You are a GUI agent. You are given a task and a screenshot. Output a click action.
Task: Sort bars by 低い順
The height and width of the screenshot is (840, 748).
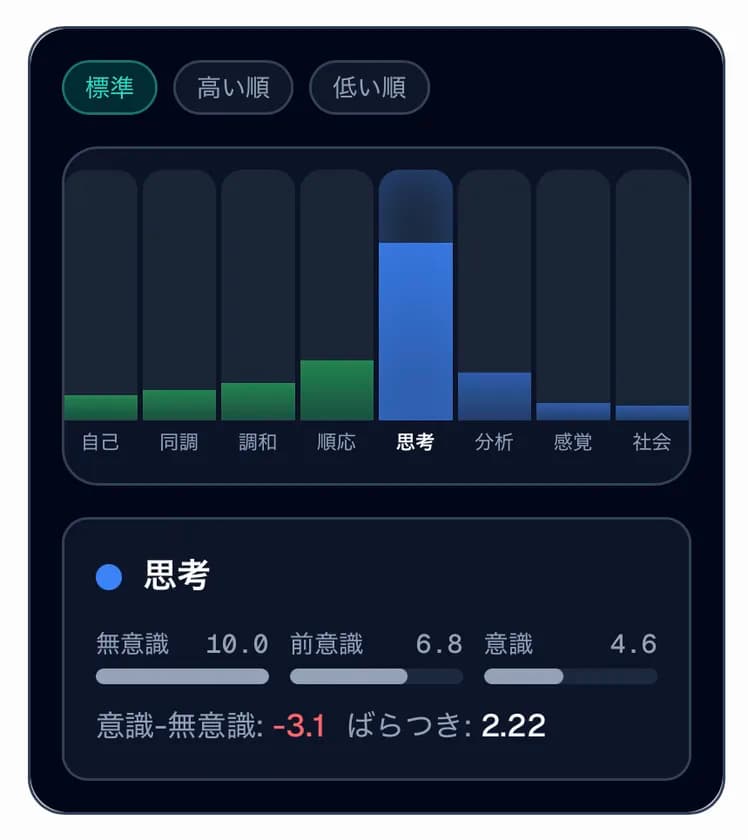pyautogui.click(x=370, y=88)
